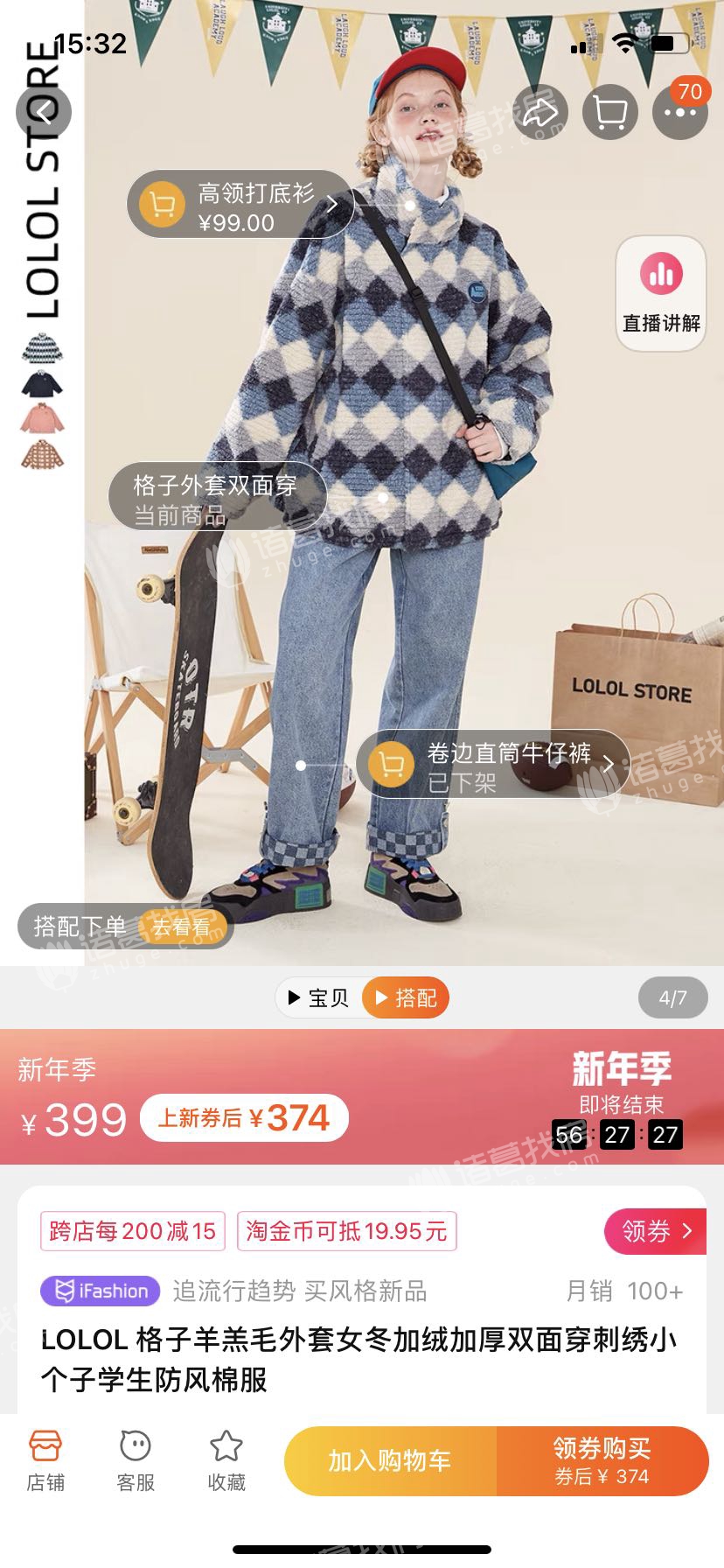Open the 店铺 store page
This screenshot has height=1568, width=724.
click(x=45, y=1460)
